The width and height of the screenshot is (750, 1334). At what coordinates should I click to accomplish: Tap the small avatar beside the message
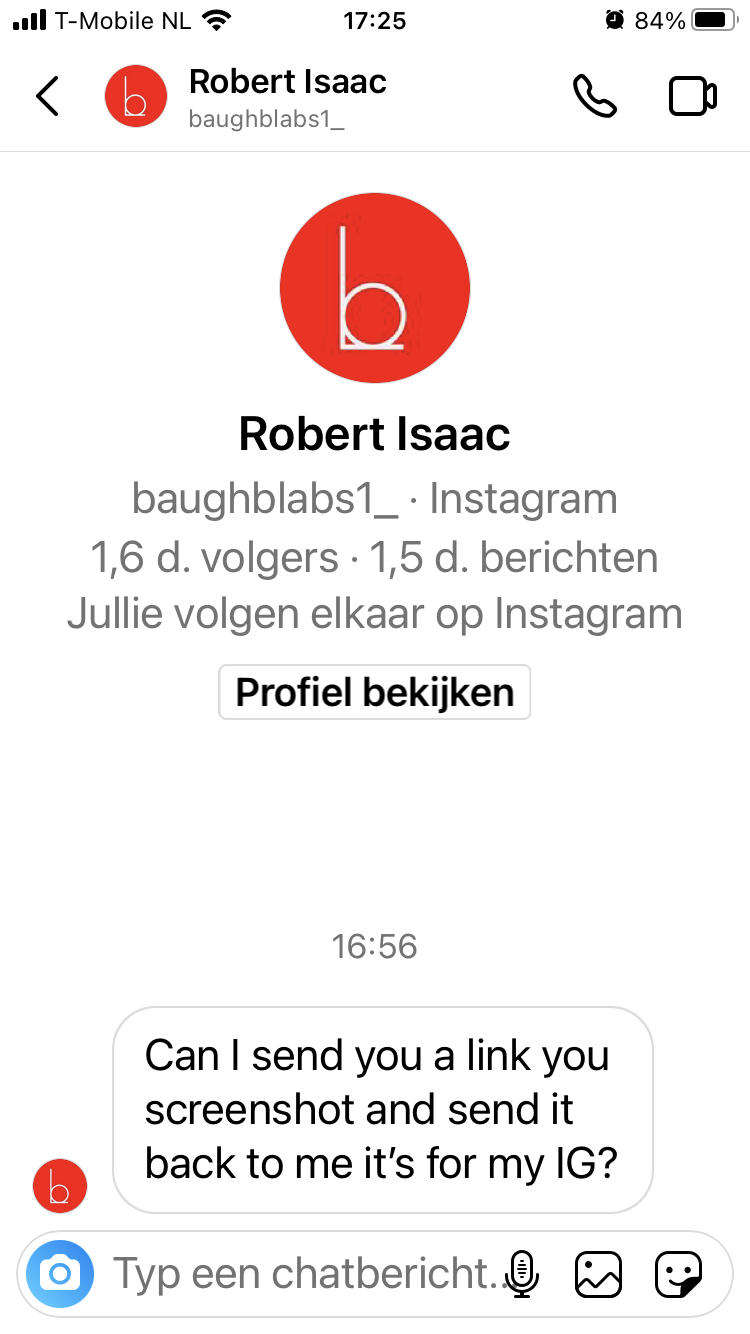pos(60,1186)
